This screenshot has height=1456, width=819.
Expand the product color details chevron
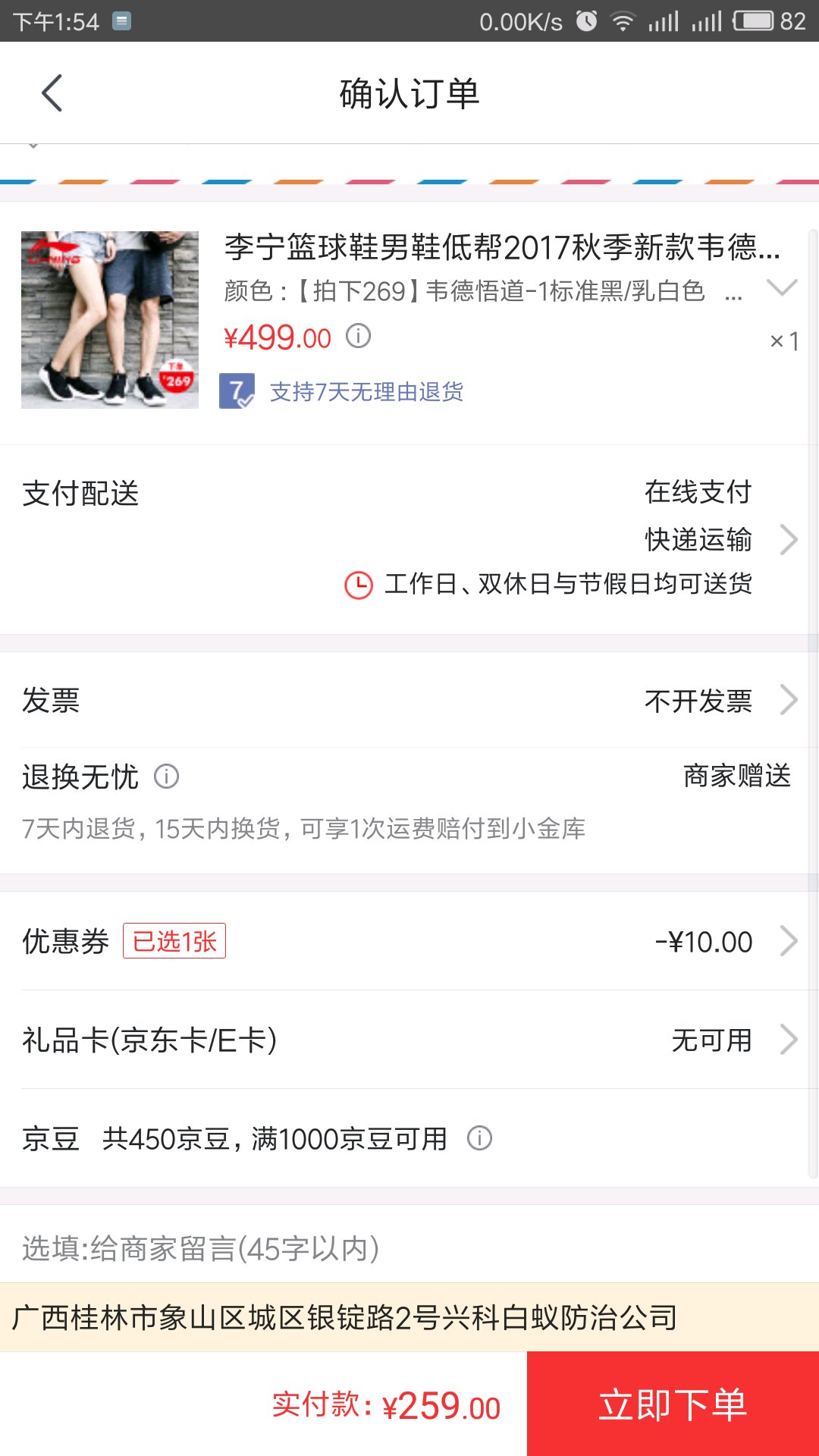782,287
